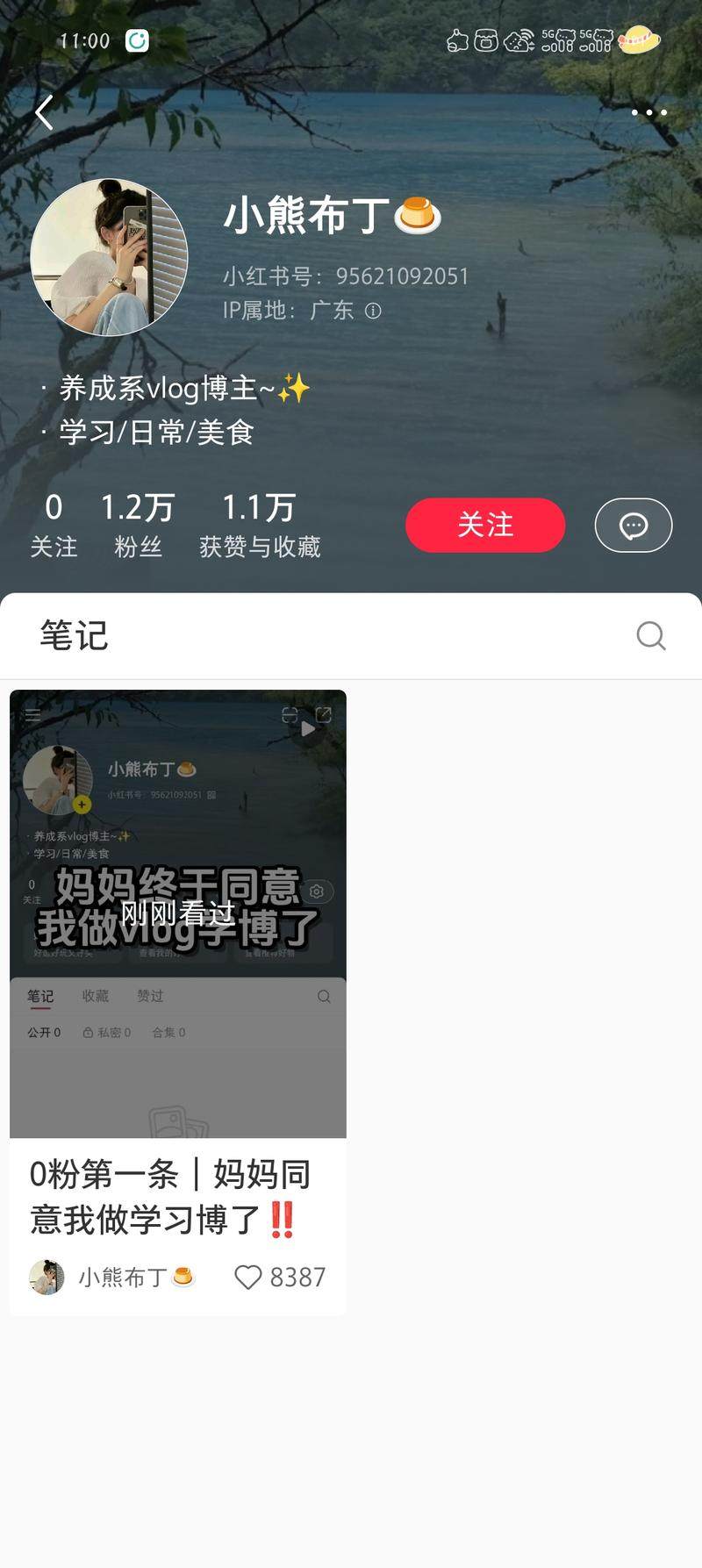Send a private message via the chat bubble
Viewport: 702px width, 1568px height.
coord(633,525)
